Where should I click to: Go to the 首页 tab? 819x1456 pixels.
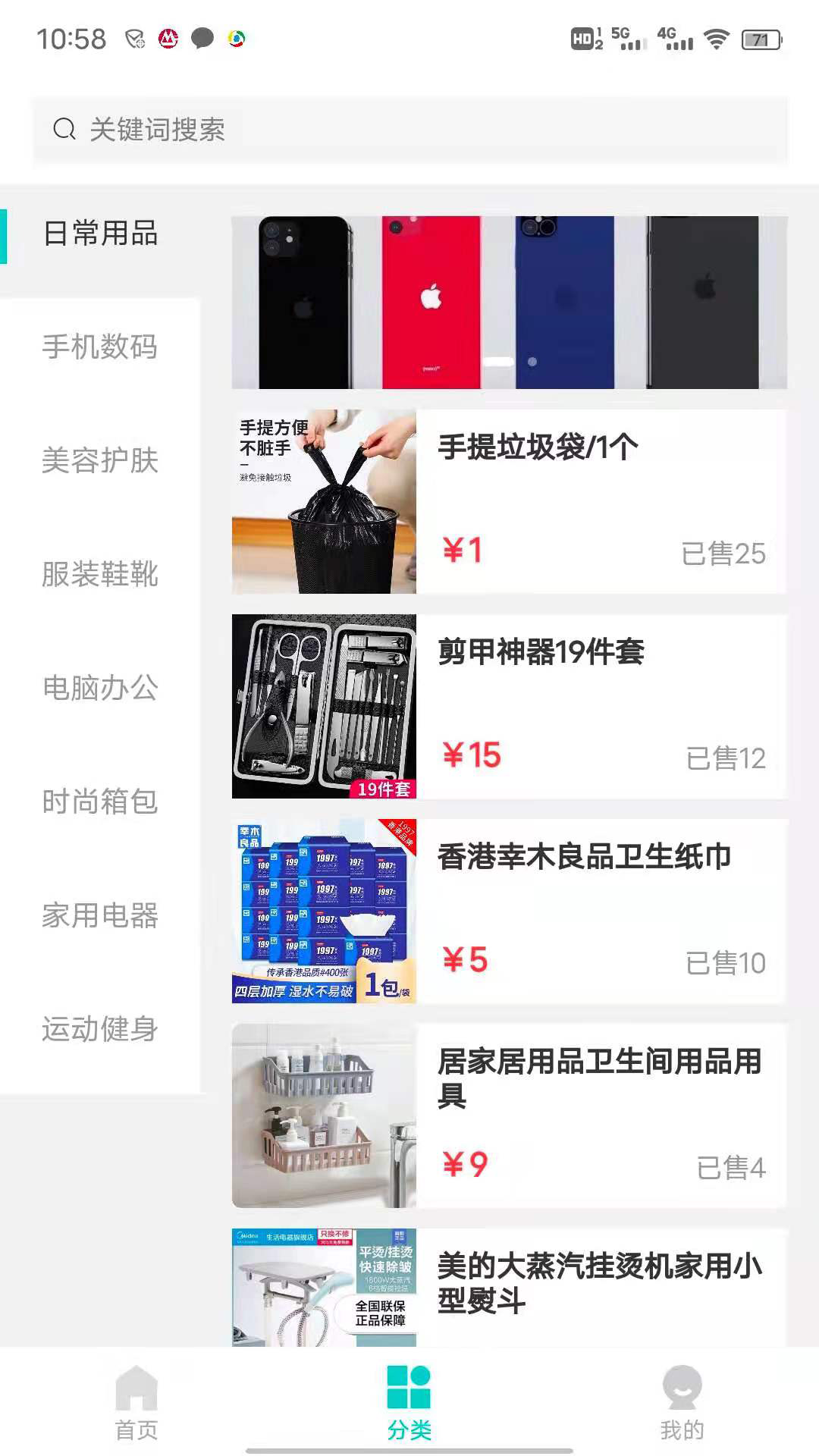click(x=136, y=1403)
